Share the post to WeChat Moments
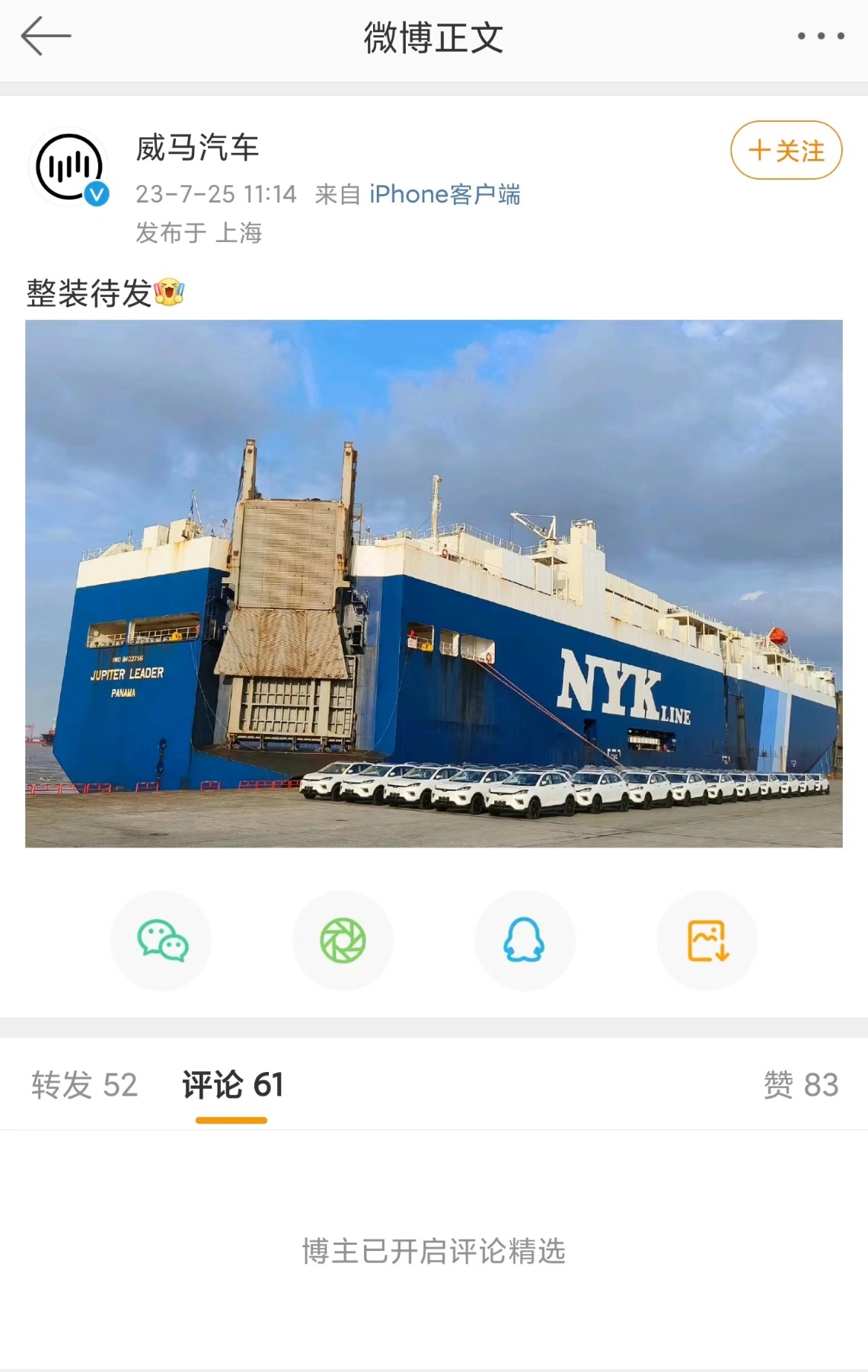Screen dimensions: 868x1372 343,940
